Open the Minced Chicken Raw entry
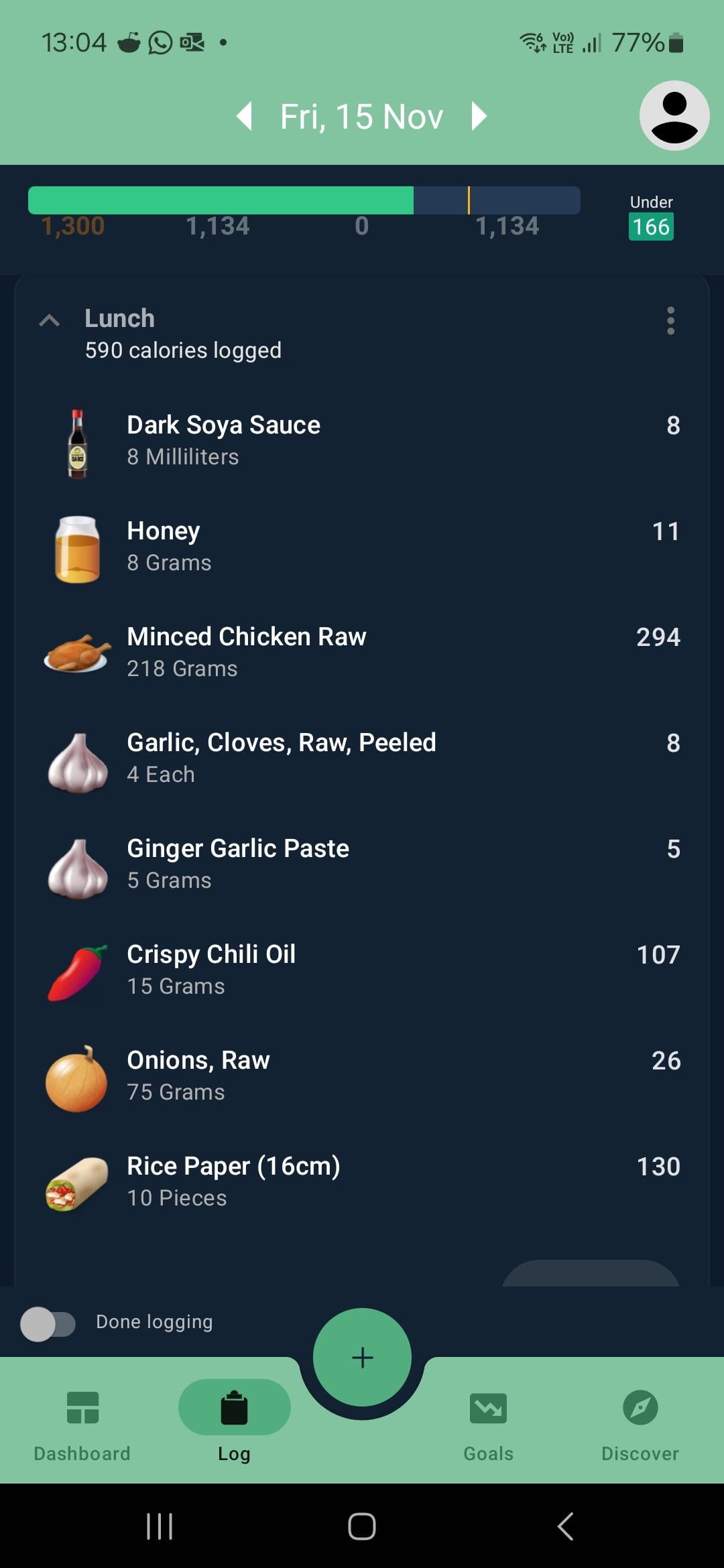This screenshot has height=1568, width=724. click(x=362, y=653)
